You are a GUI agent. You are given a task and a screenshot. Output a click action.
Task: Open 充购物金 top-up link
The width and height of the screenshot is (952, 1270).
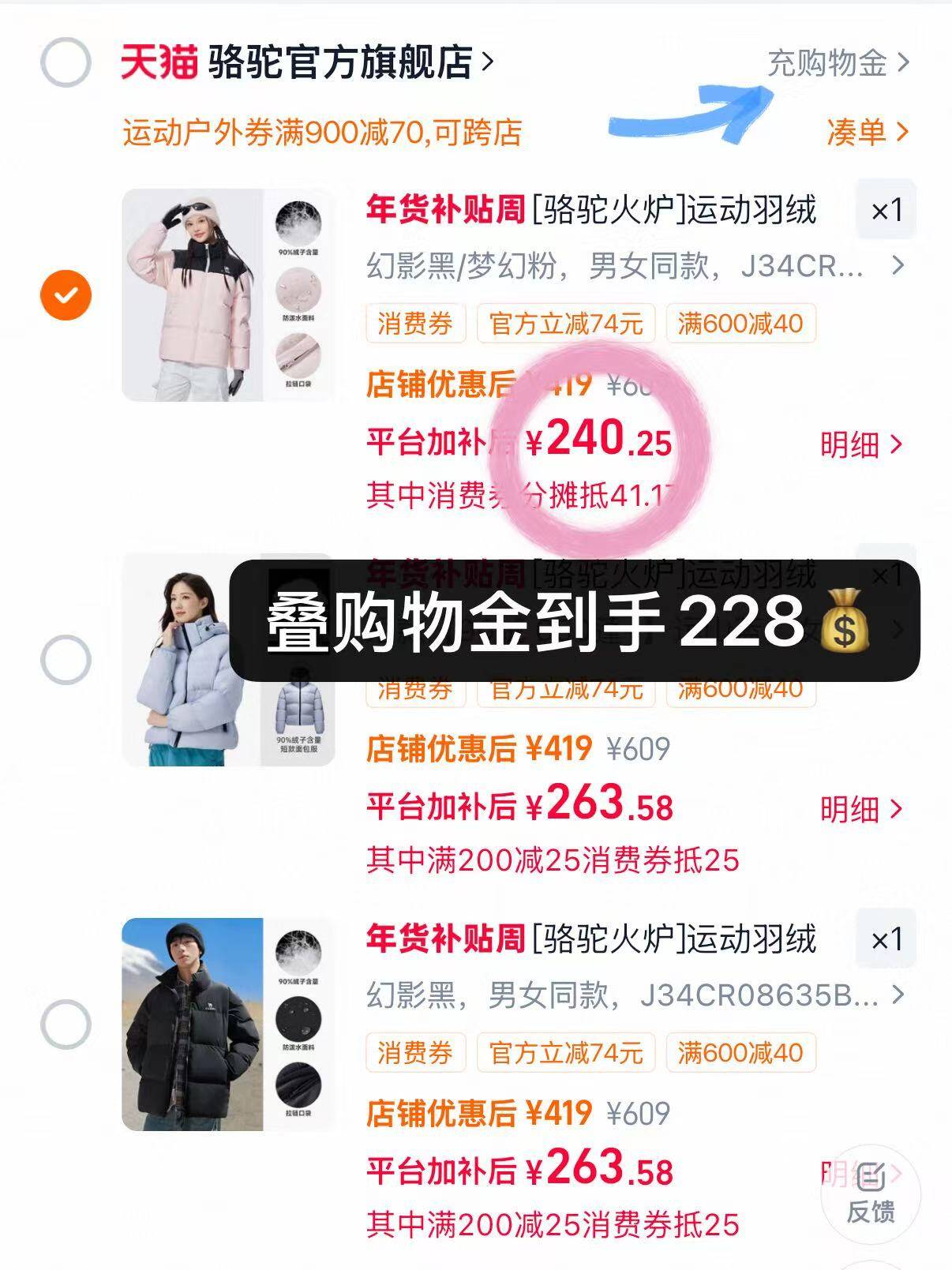(x=838, y=63)
